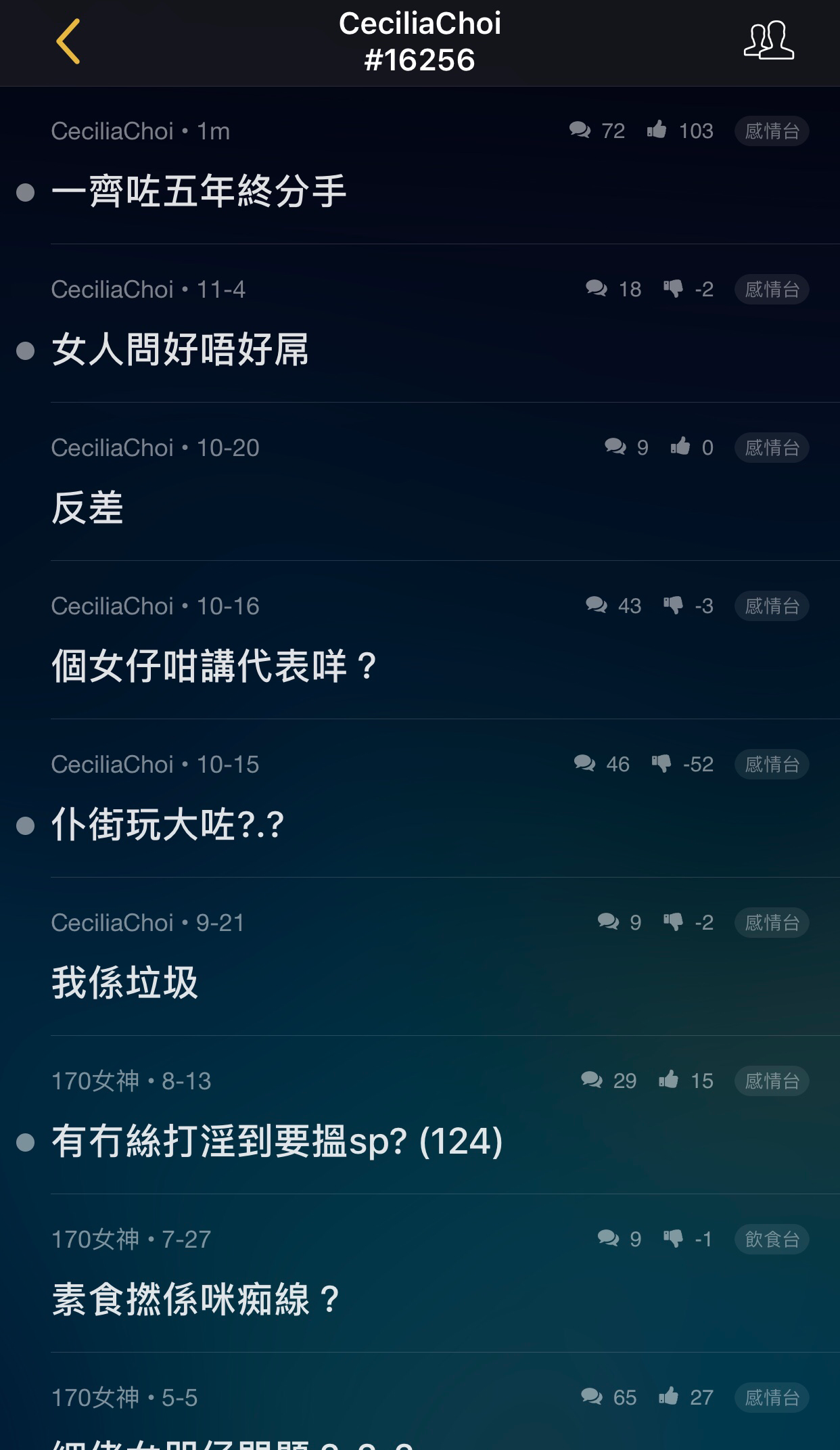Open the thread titled 反差
840x1450 pixels.
pos(420,482)
